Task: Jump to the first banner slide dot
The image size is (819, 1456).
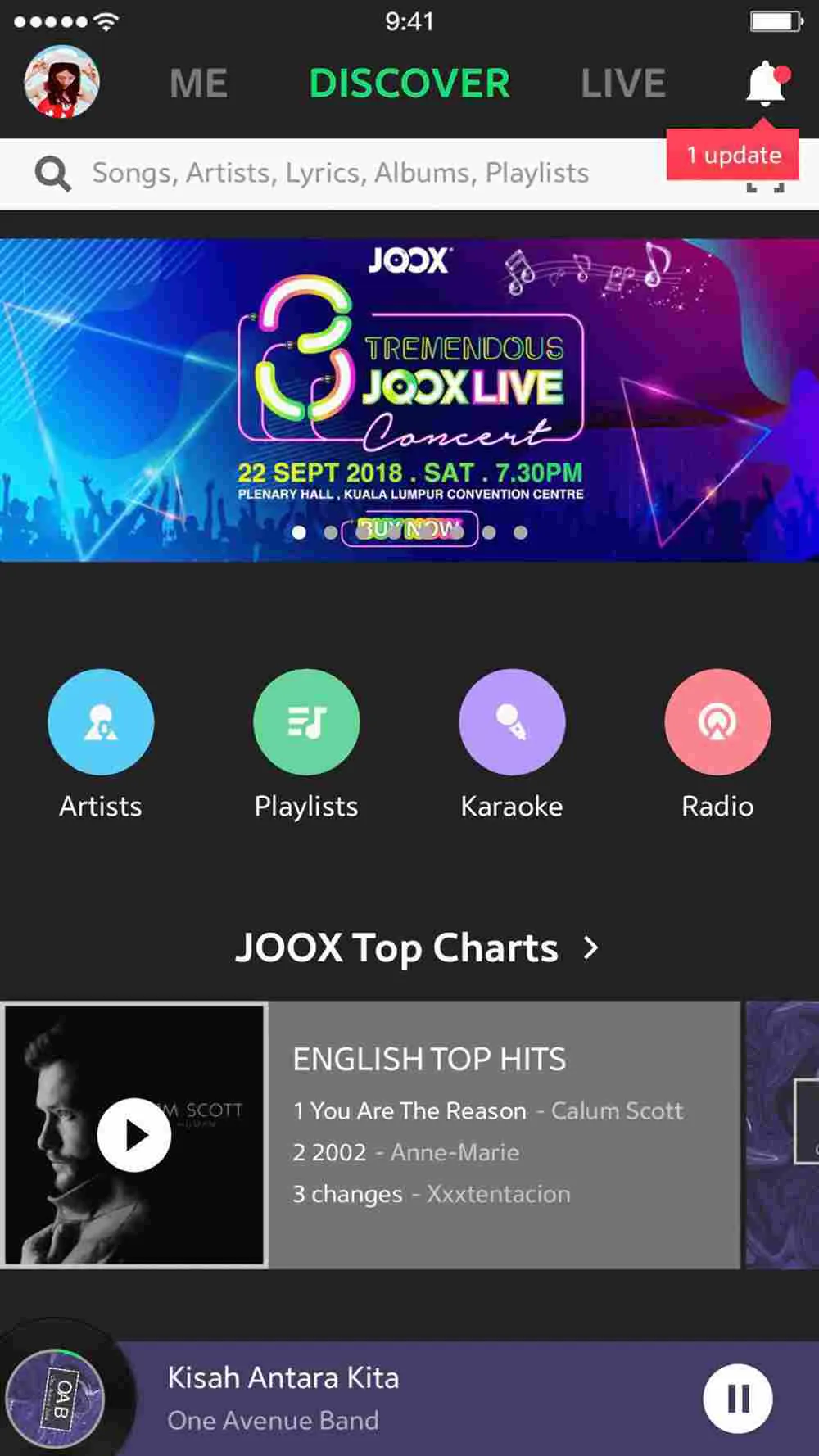Action: point(301,532)
